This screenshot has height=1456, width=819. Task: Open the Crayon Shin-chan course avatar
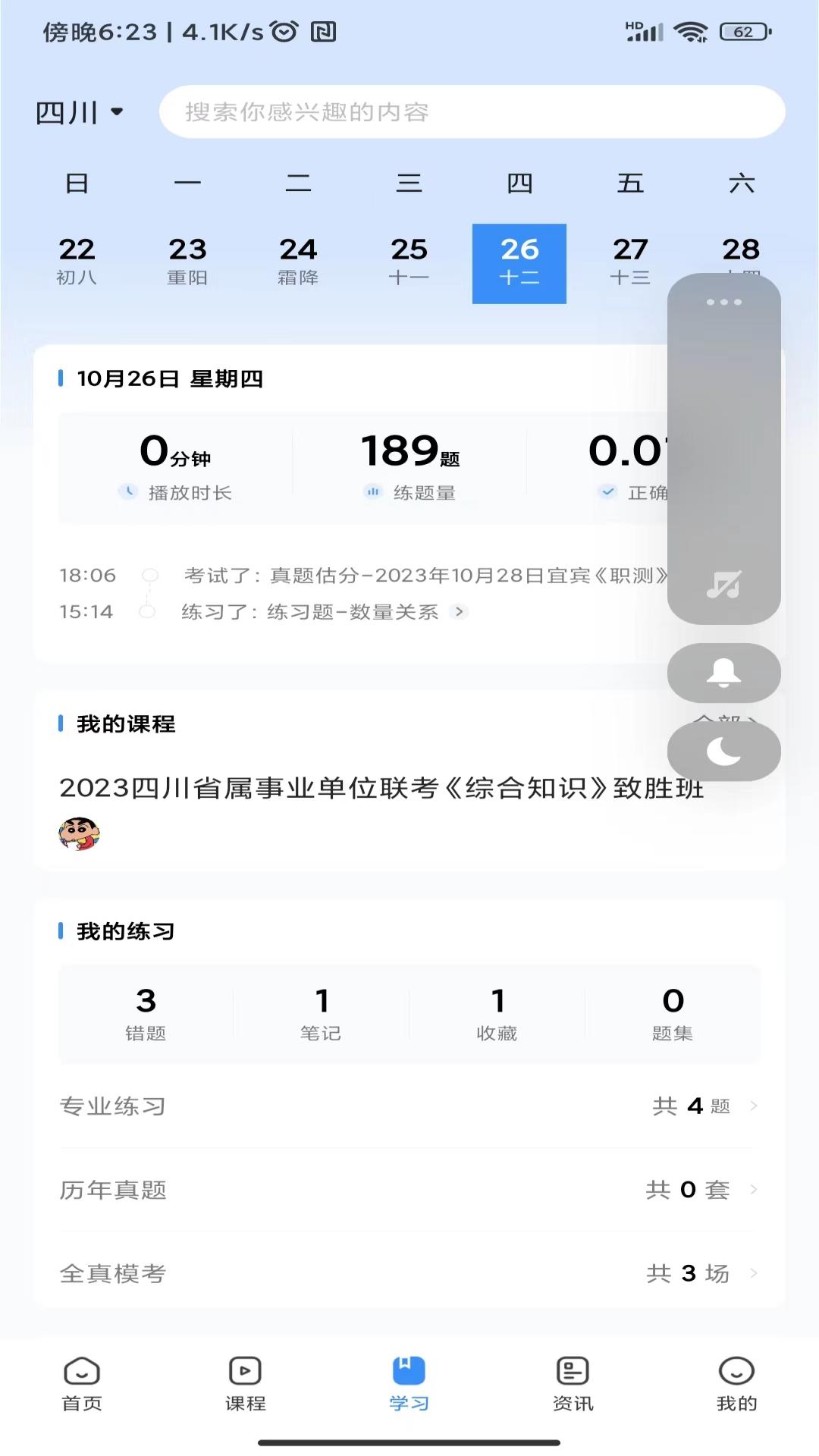(x=80, y=833)
